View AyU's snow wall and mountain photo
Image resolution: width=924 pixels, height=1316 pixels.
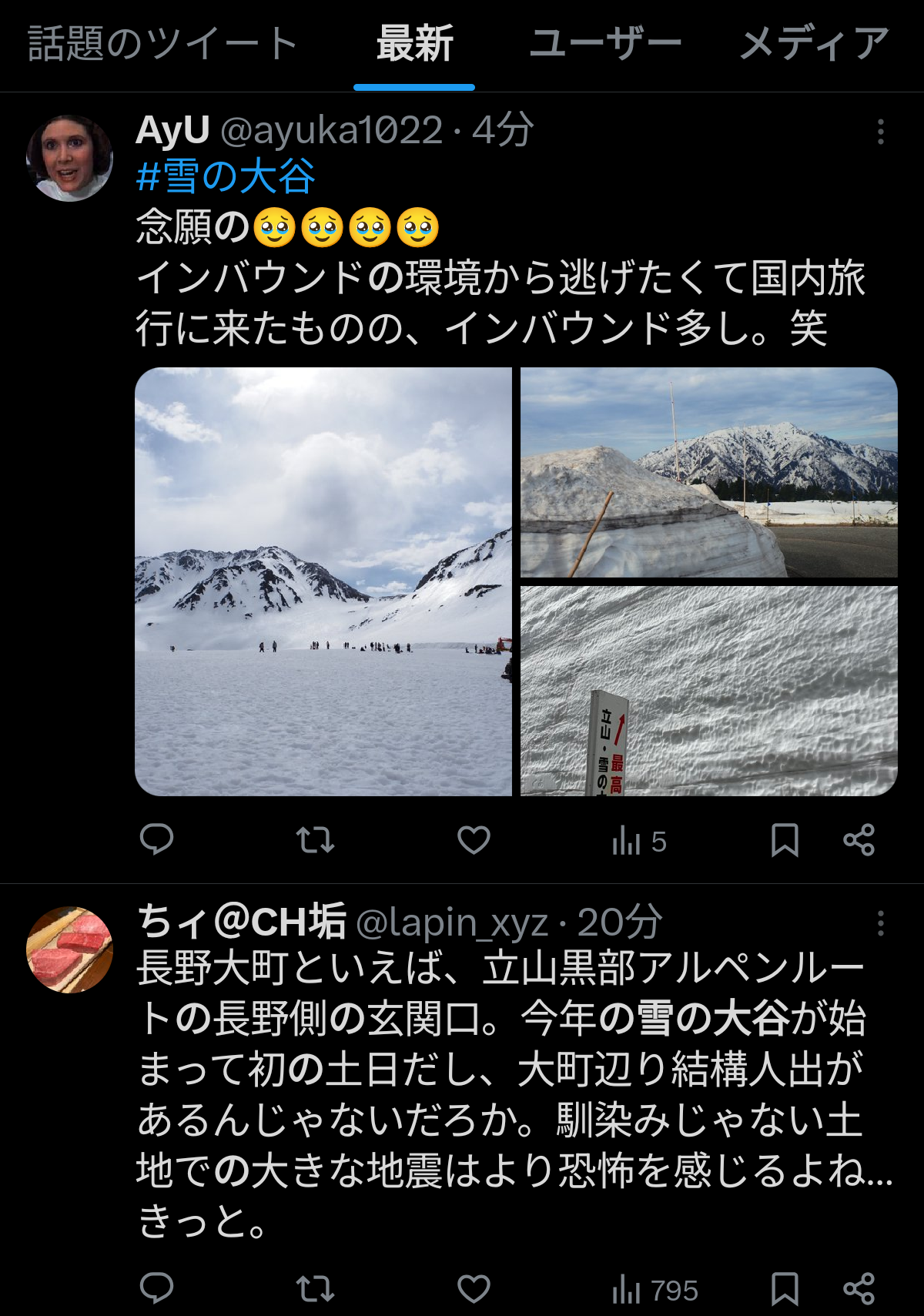pos(708,472)
